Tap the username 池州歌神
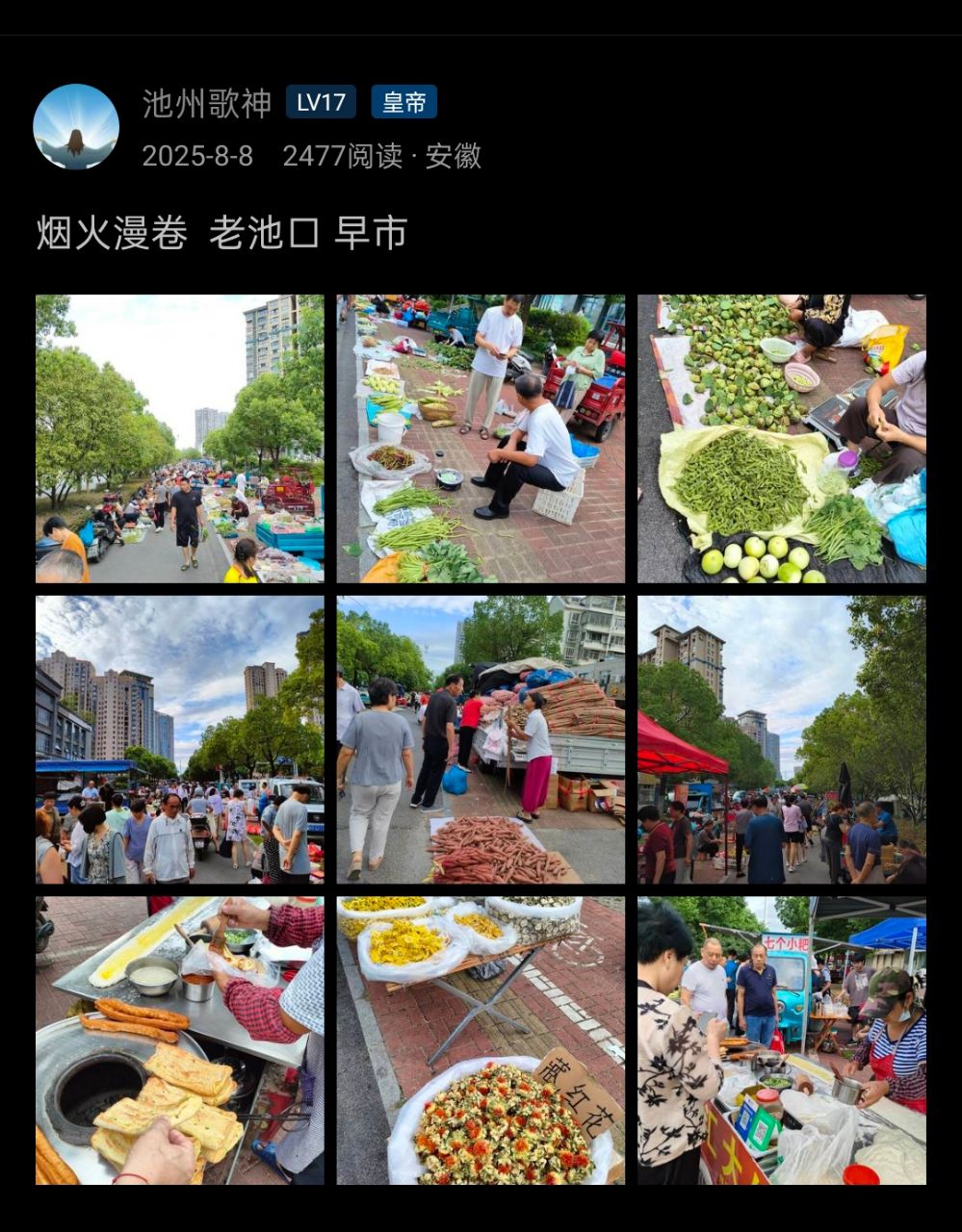Viewport: 962px width, 1232px height. tap(207, 103)
